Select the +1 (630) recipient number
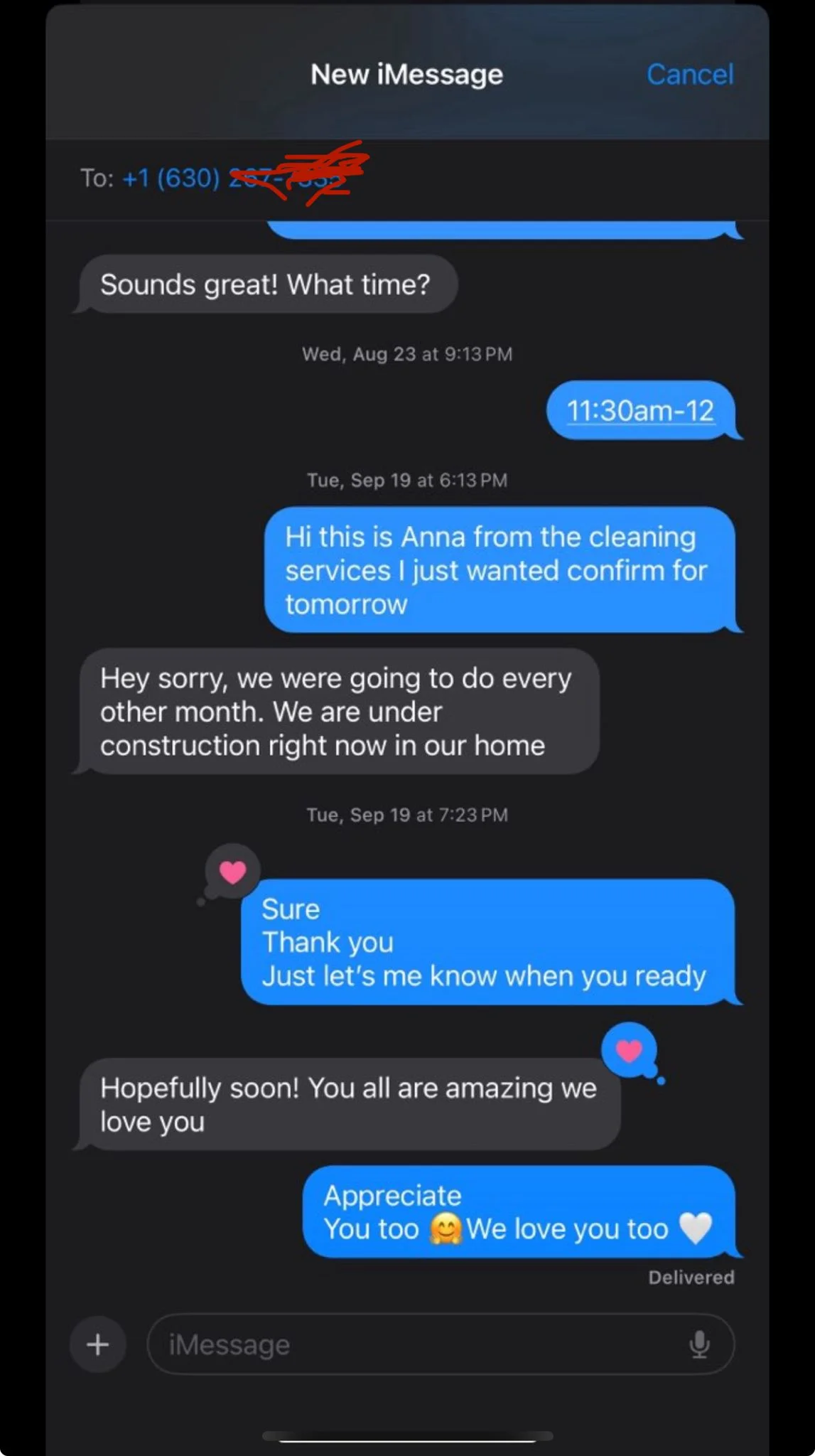 click(213, 178)
